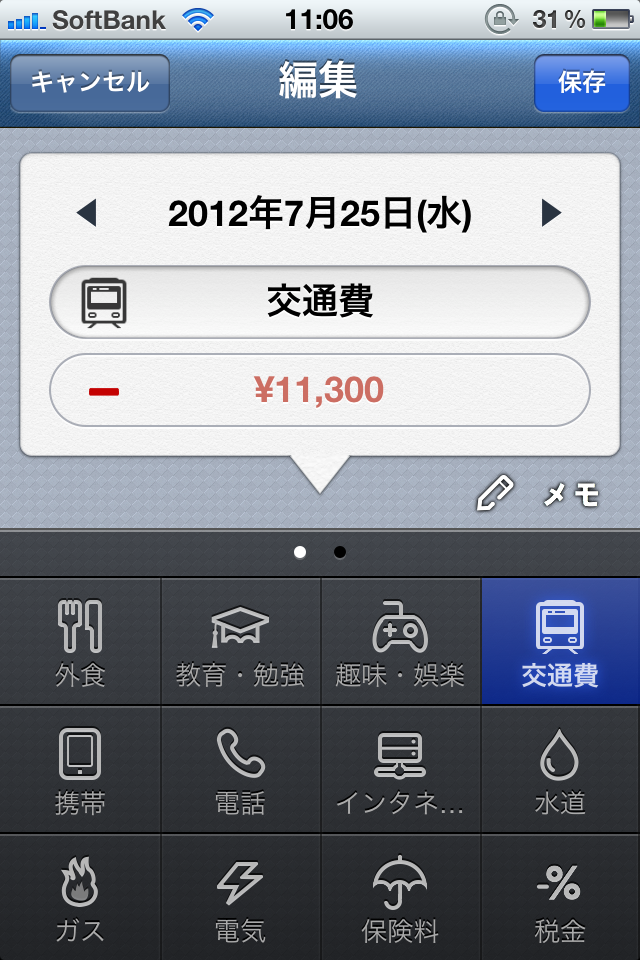The image size is (640, 960).
Task: Go to the previous date
Action: (x=87, y=213)
